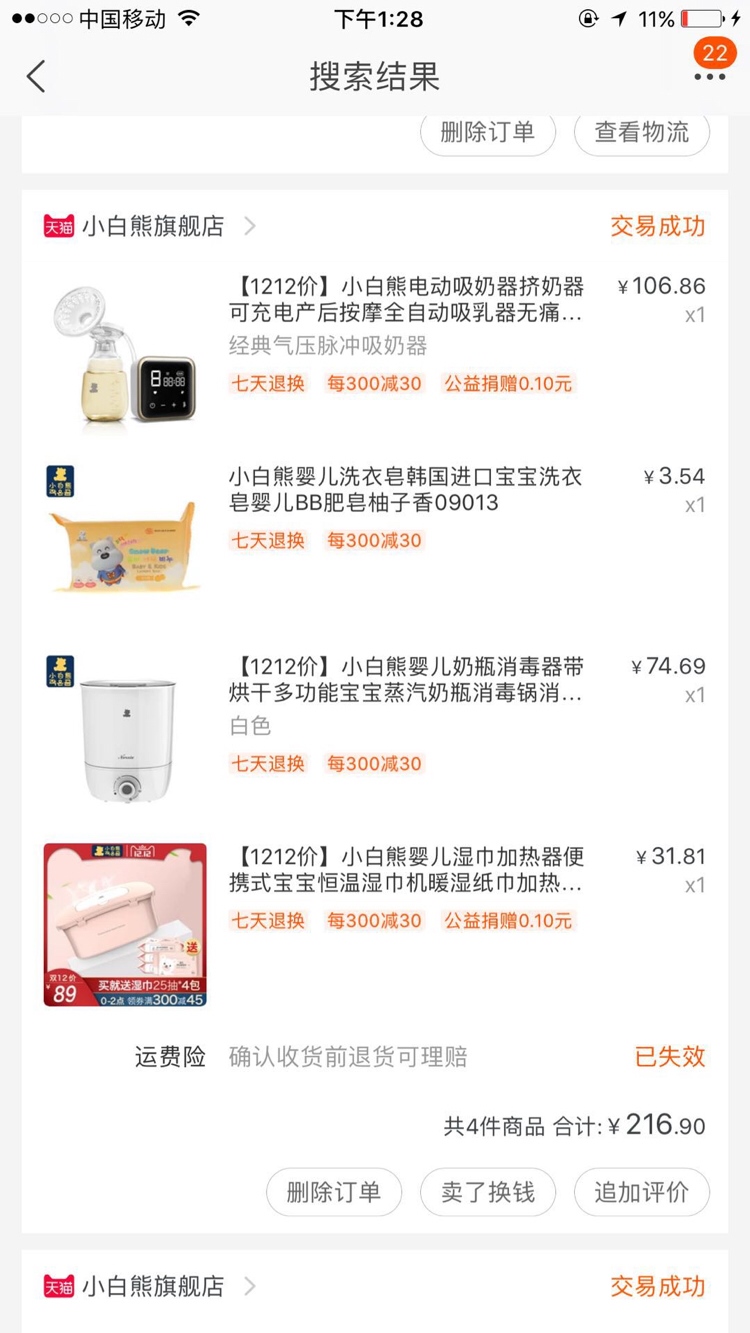Tap 卖了换钱 to resell items

pyautogui.click(x=488, y=1192)
